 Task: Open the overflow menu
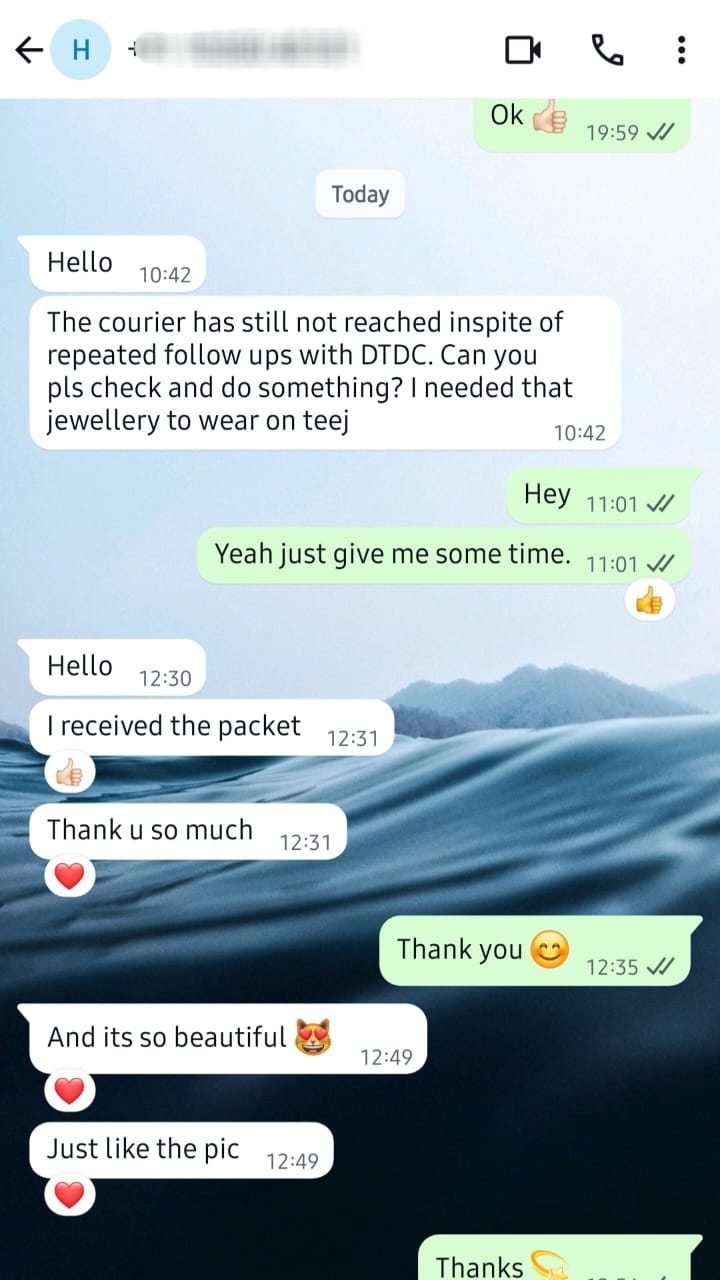(x=681, y=49)
